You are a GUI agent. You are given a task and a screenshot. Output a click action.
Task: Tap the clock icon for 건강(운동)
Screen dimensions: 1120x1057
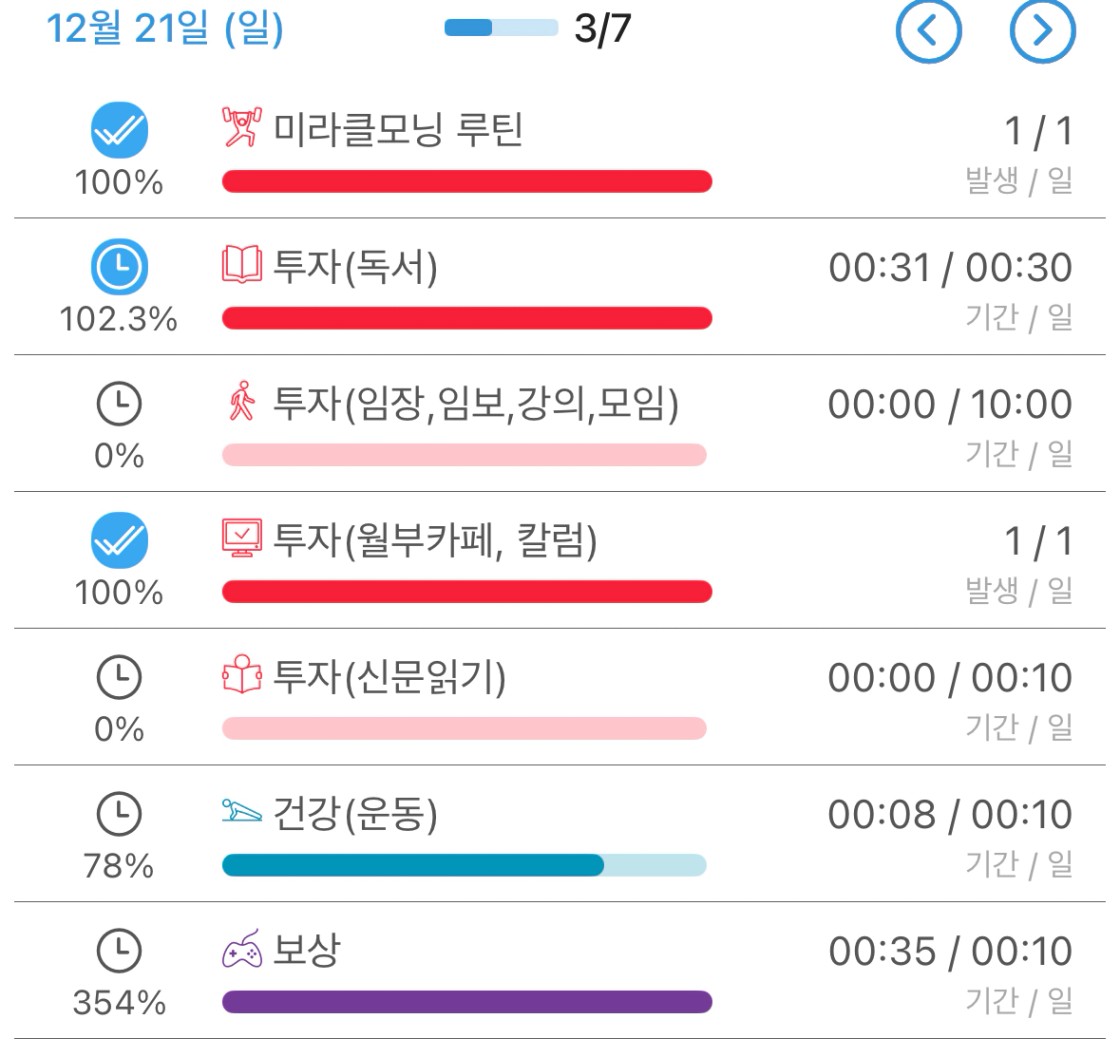tap(119, 816)
